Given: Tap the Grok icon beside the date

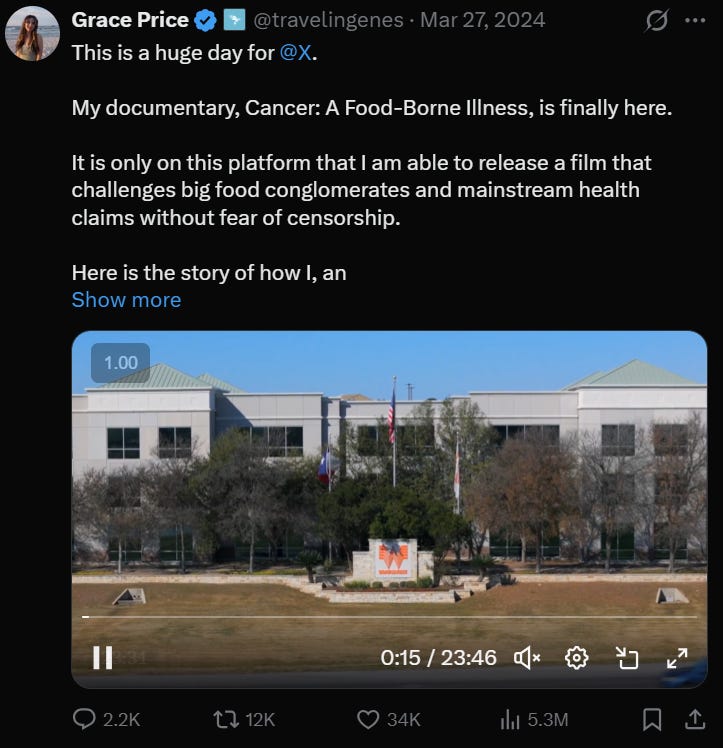Looking at the screenshot, I should coord(657,21).
